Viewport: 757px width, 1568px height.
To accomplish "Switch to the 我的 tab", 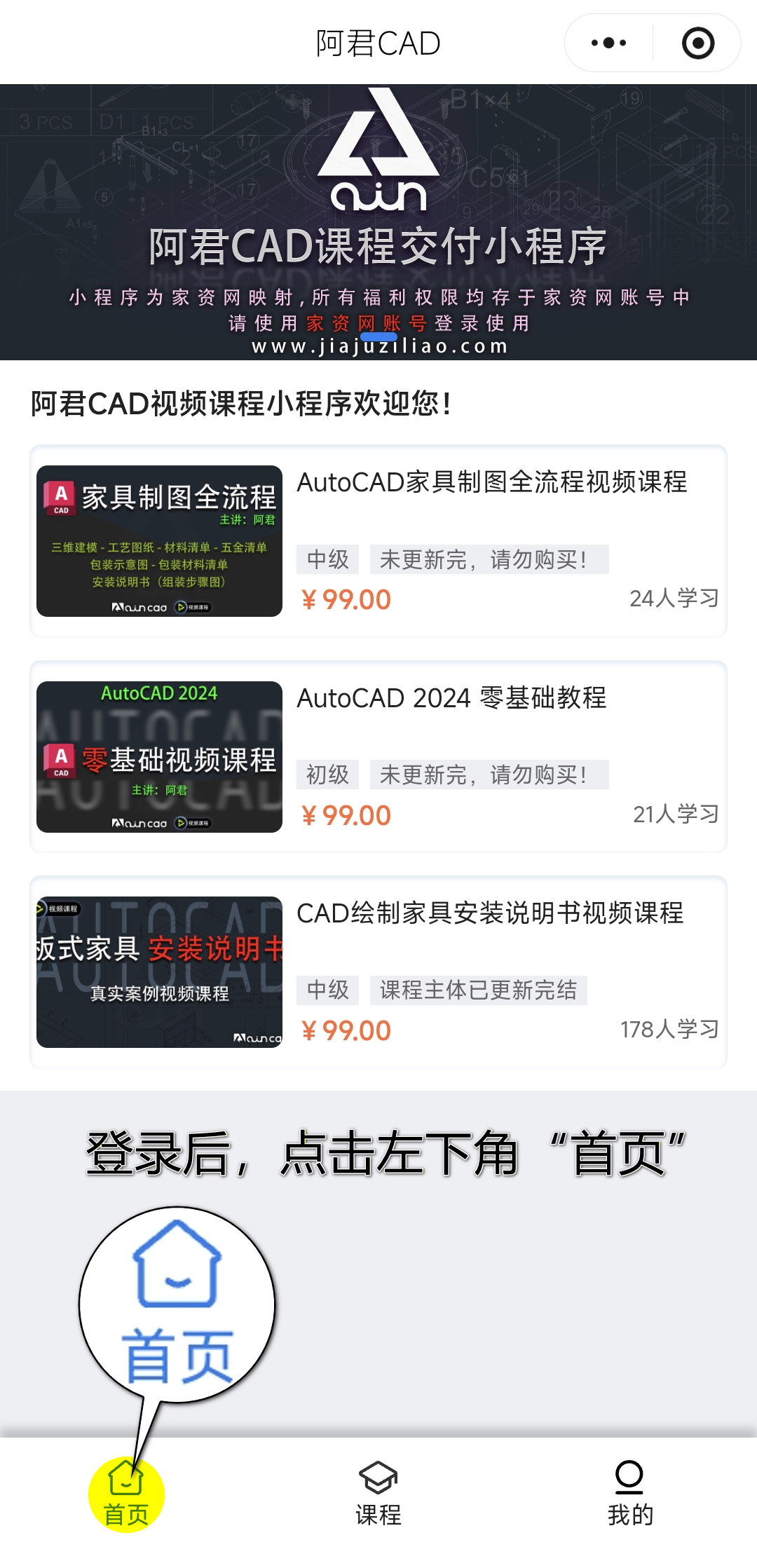I will (630, 1494).
